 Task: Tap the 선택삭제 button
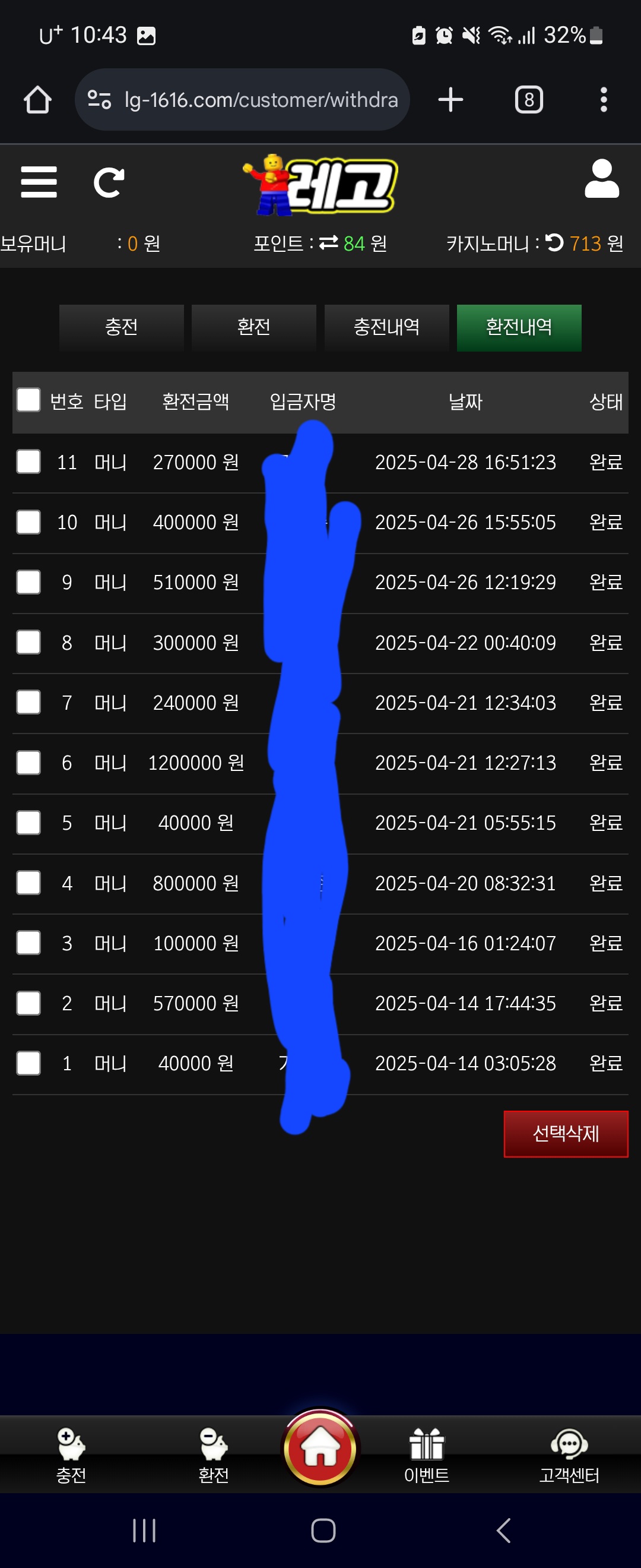[565, 1133]
